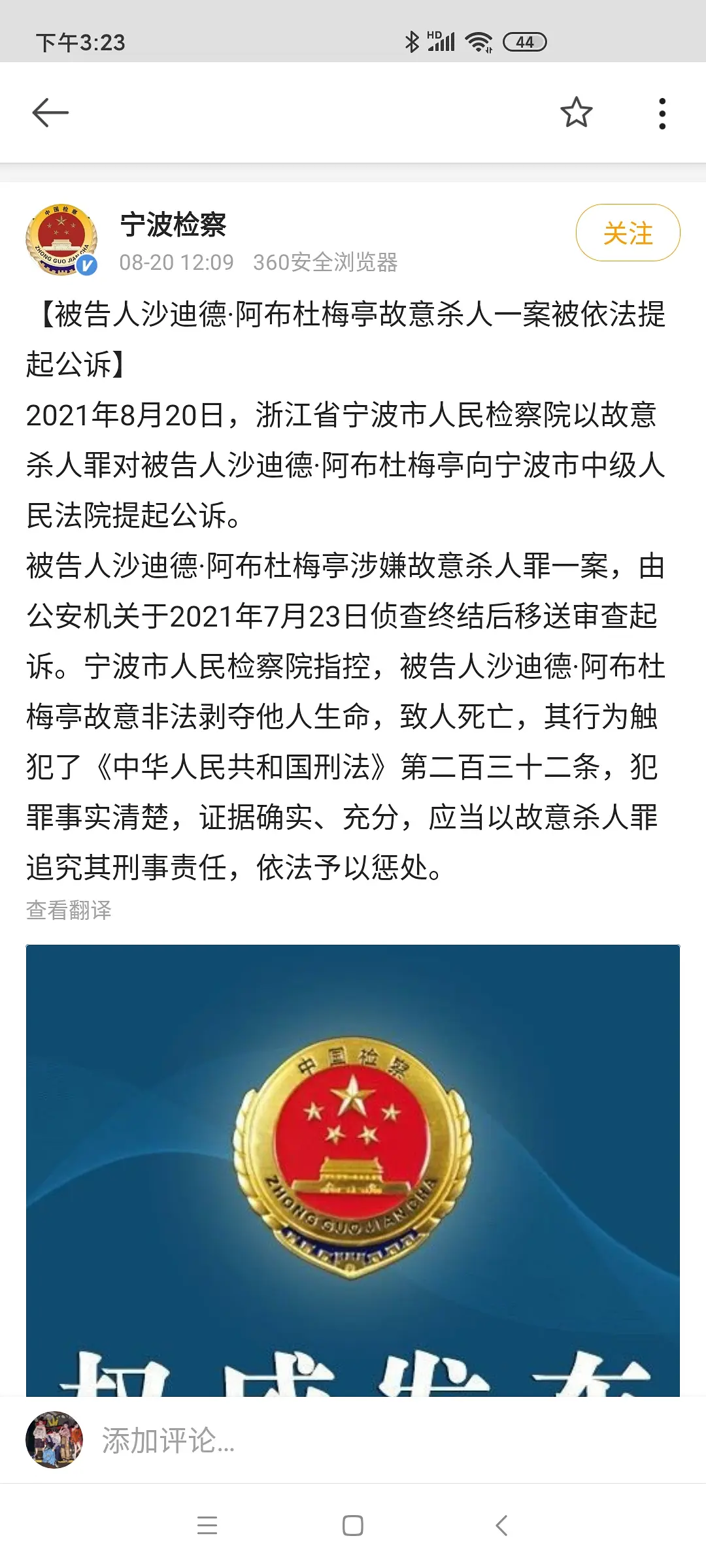Favorite this post with the star
Image resolution: width=706 pixels, height=1568 pixels.
[x=576, y=112]
